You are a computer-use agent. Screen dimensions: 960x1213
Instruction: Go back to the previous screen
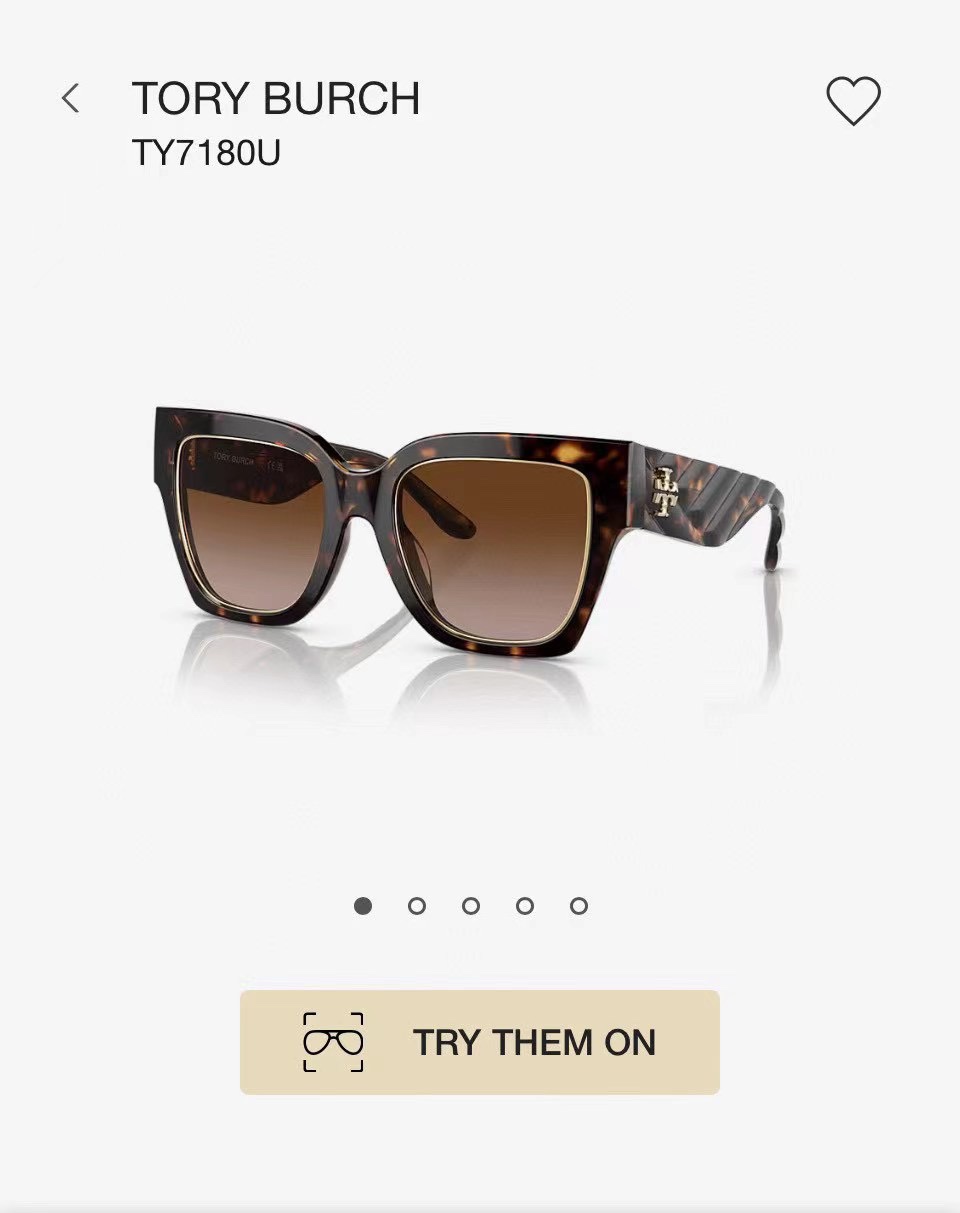click(70, 98)
